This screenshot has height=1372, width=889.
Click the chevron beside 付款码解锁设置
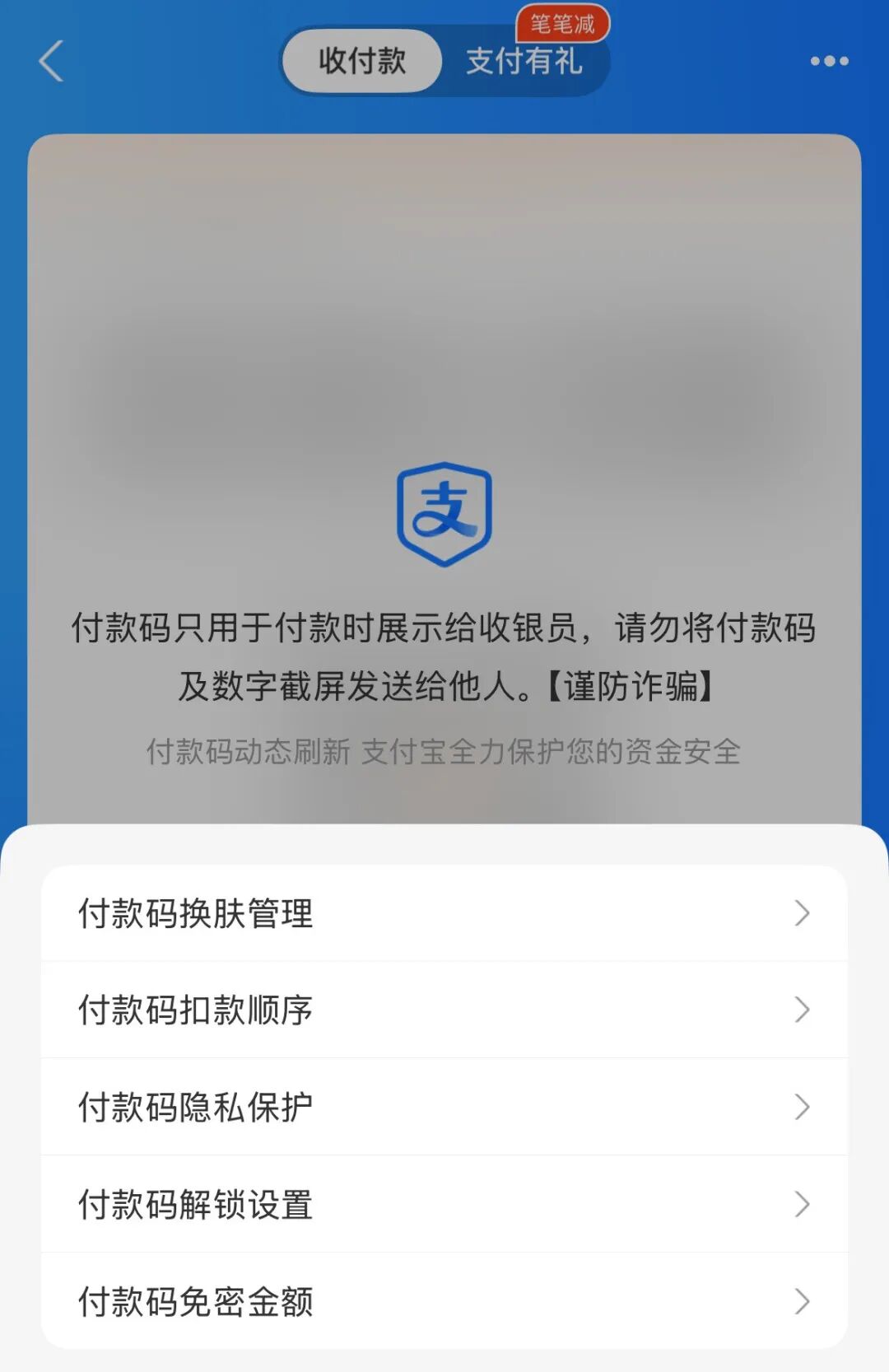click(803, 1205)
